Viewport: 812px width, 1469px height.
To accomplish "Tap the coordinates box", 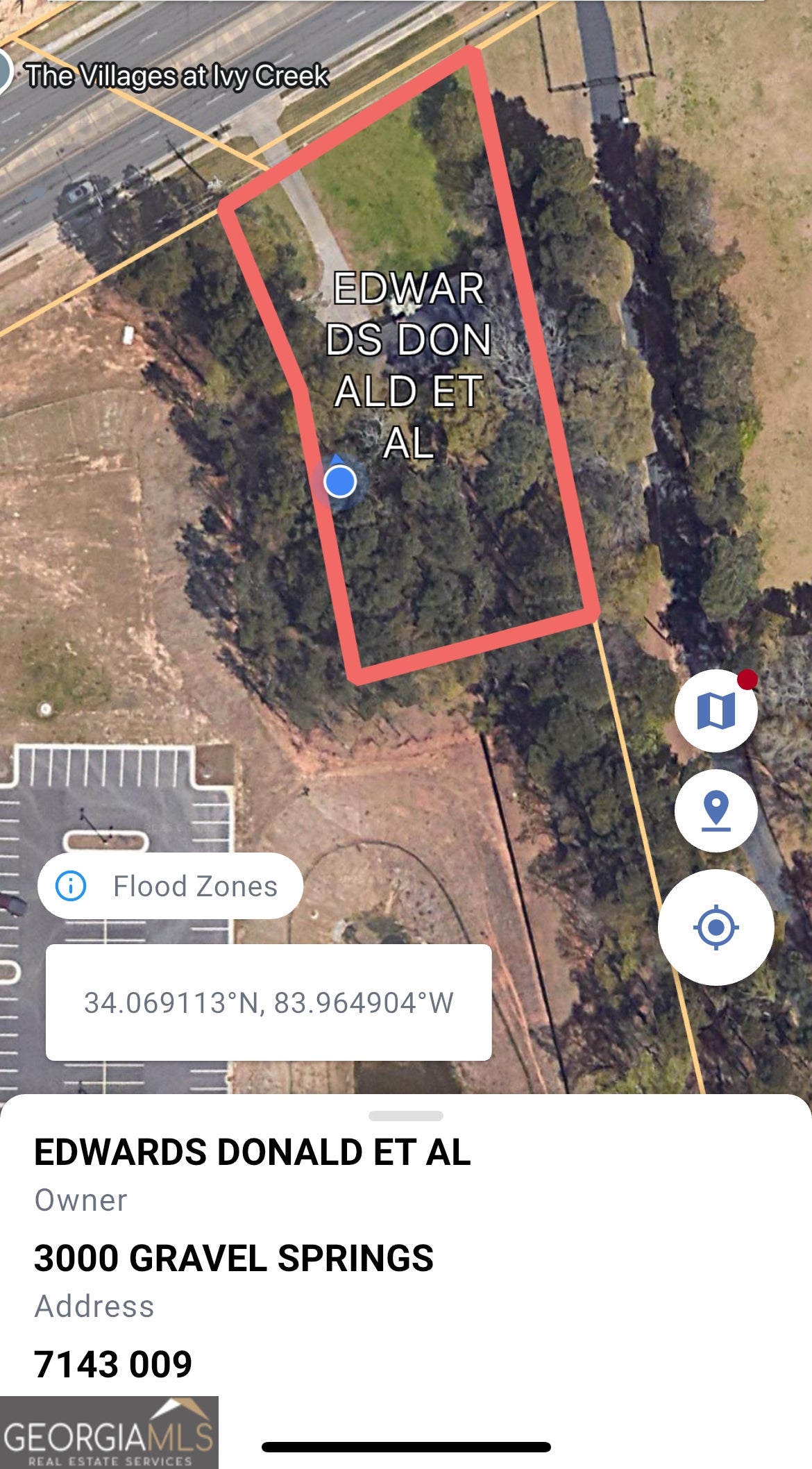I will click(269, 1002).
